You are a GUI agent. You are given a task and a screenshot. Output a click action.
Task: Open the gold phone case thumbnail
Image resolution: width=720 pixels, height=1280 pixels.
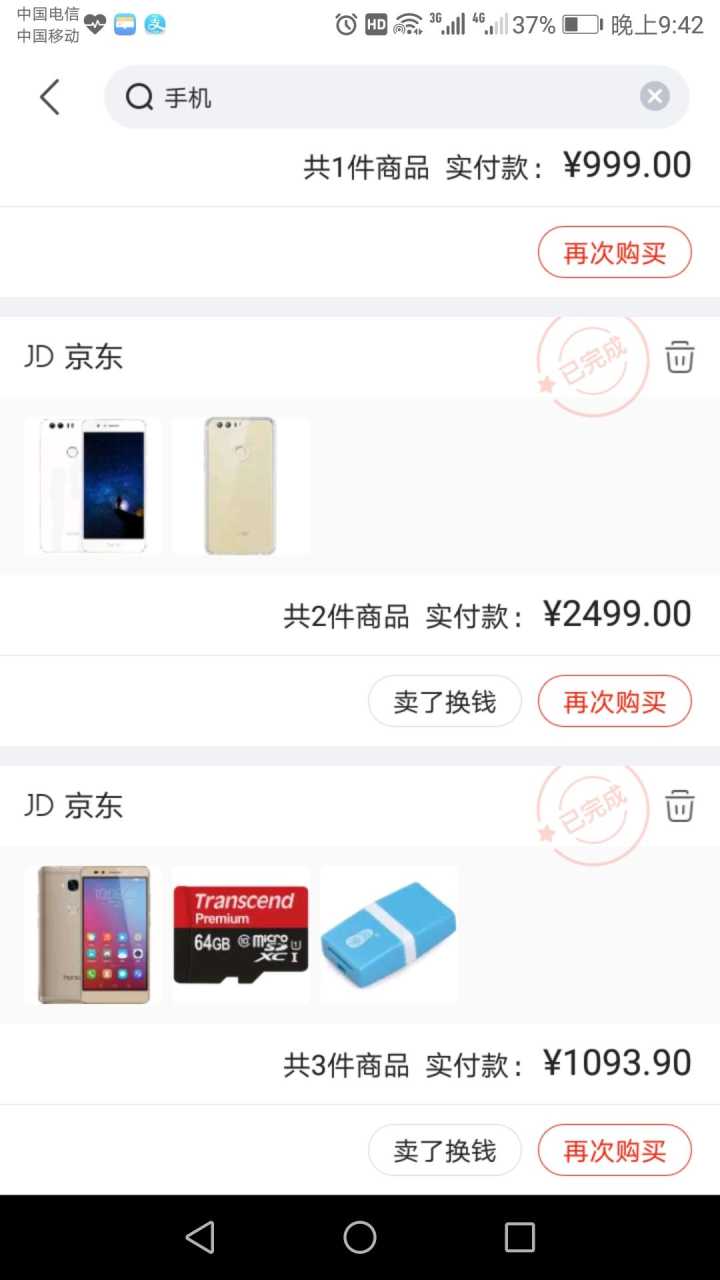[x=240, y=486]
